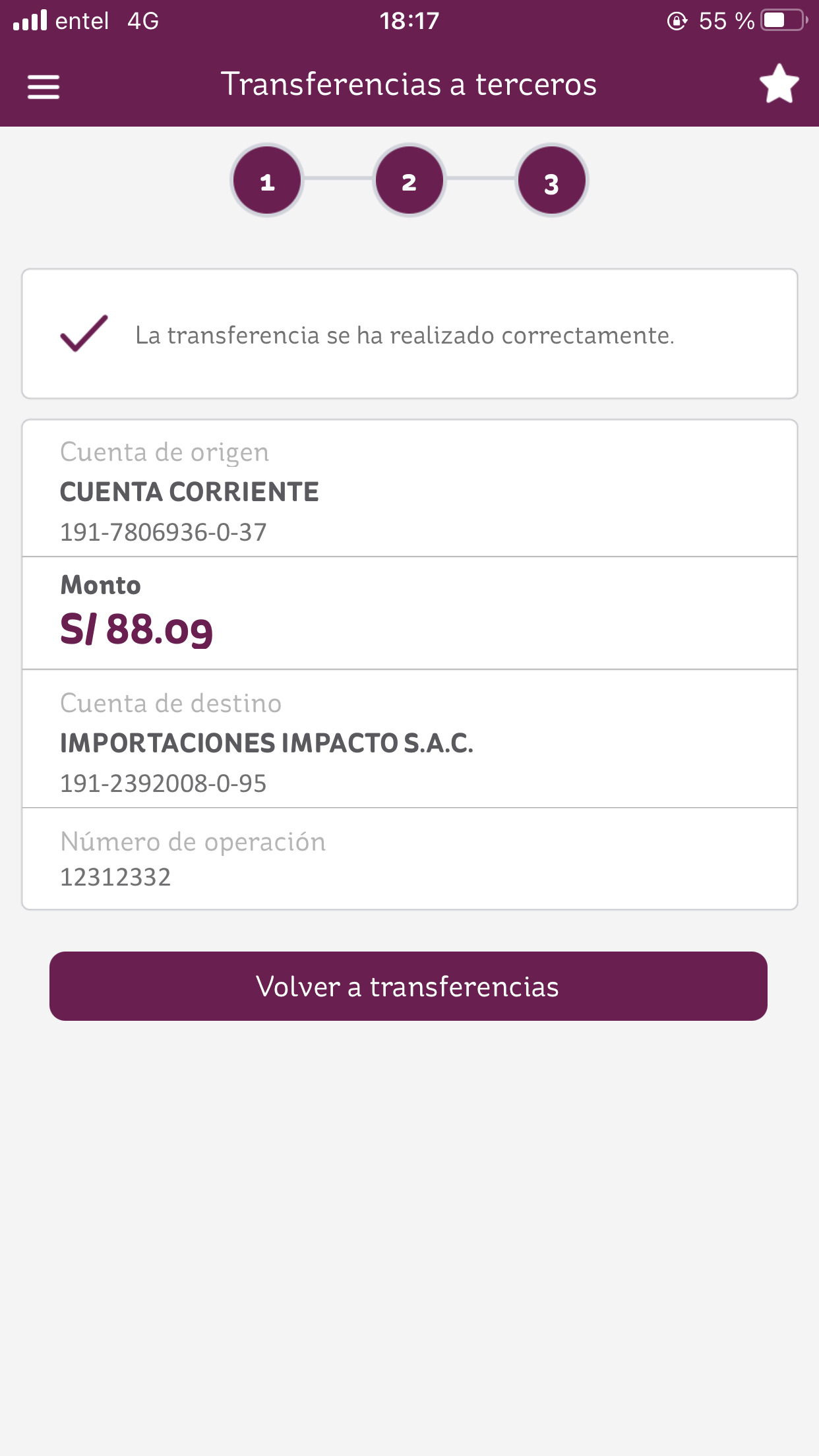Mark this transfer as favorite with the star

click(779, 84)
